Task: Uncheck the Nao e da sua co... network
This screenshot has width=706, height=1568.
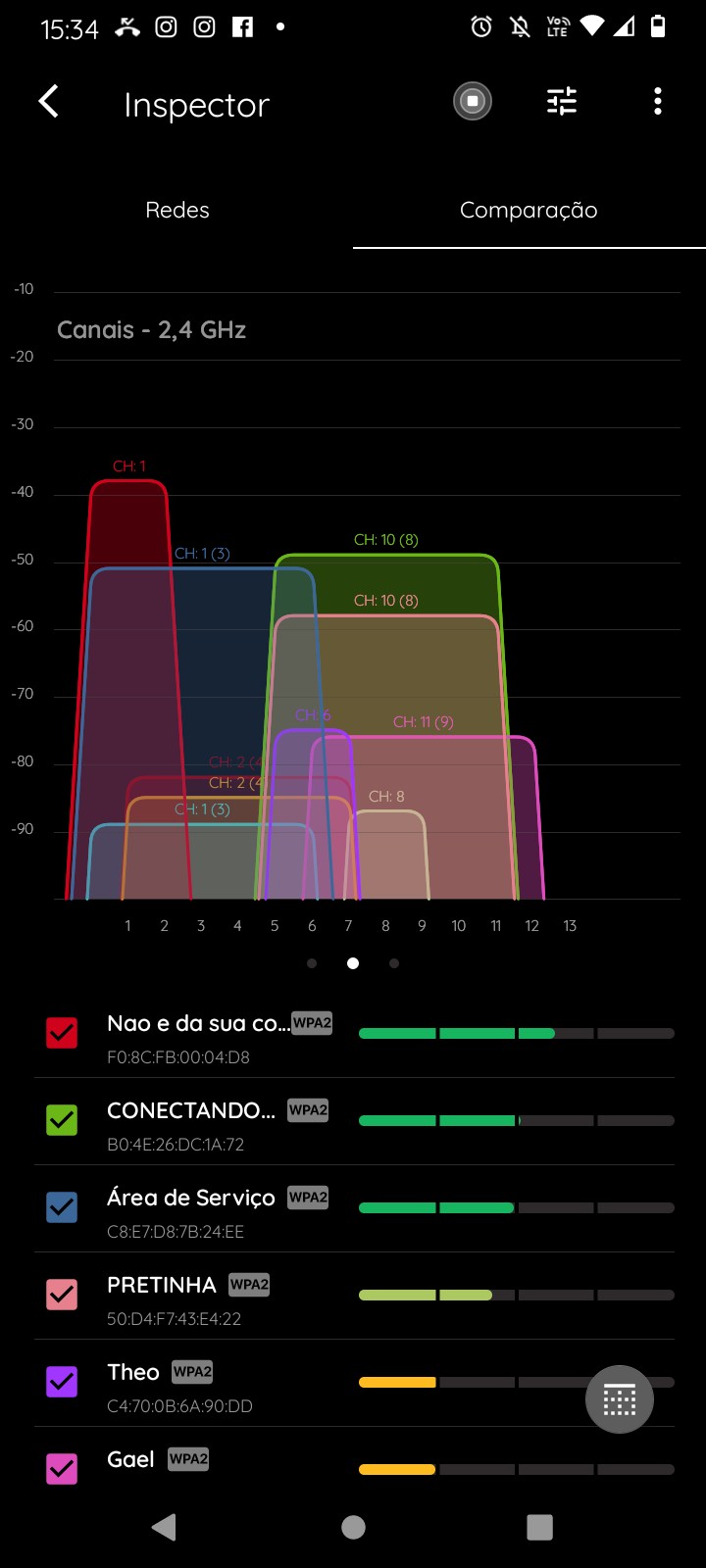Action: pos(62,1033)
